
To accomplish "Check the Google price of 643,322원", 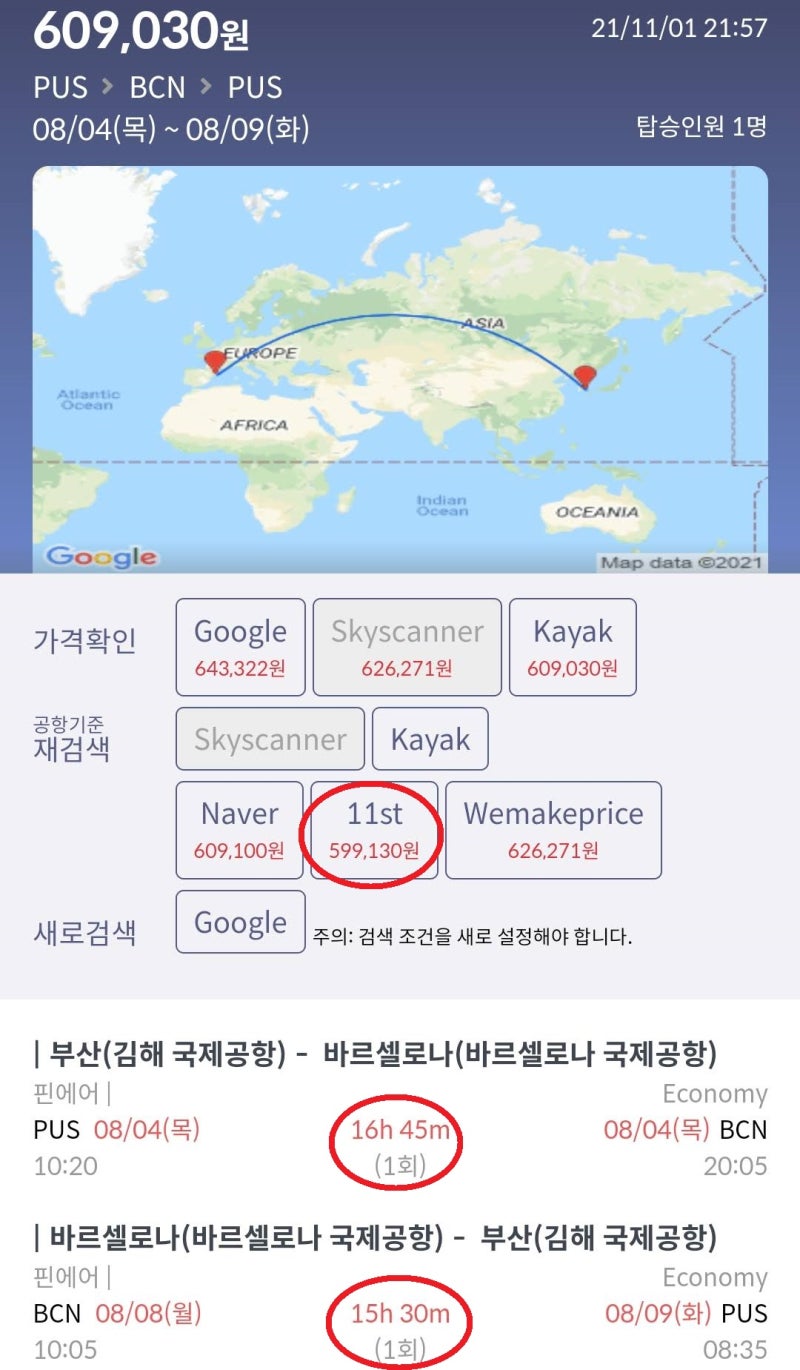I will tap(240, 647).
